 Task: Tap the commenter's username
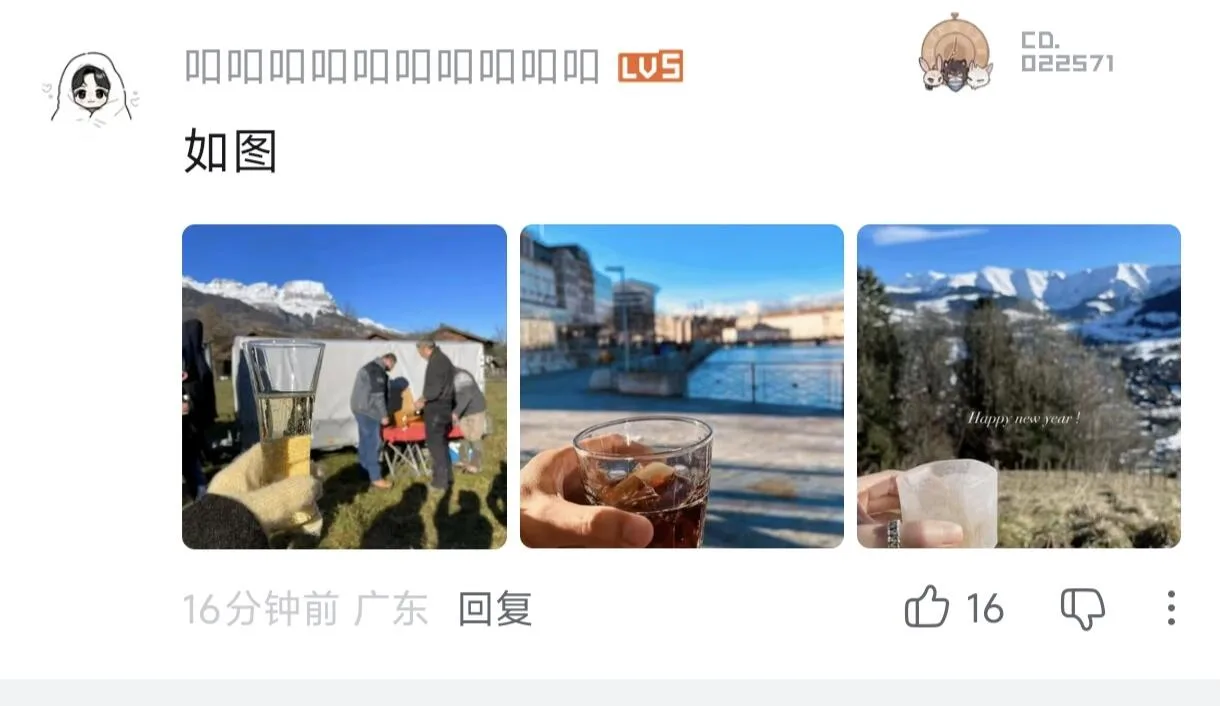392,67
